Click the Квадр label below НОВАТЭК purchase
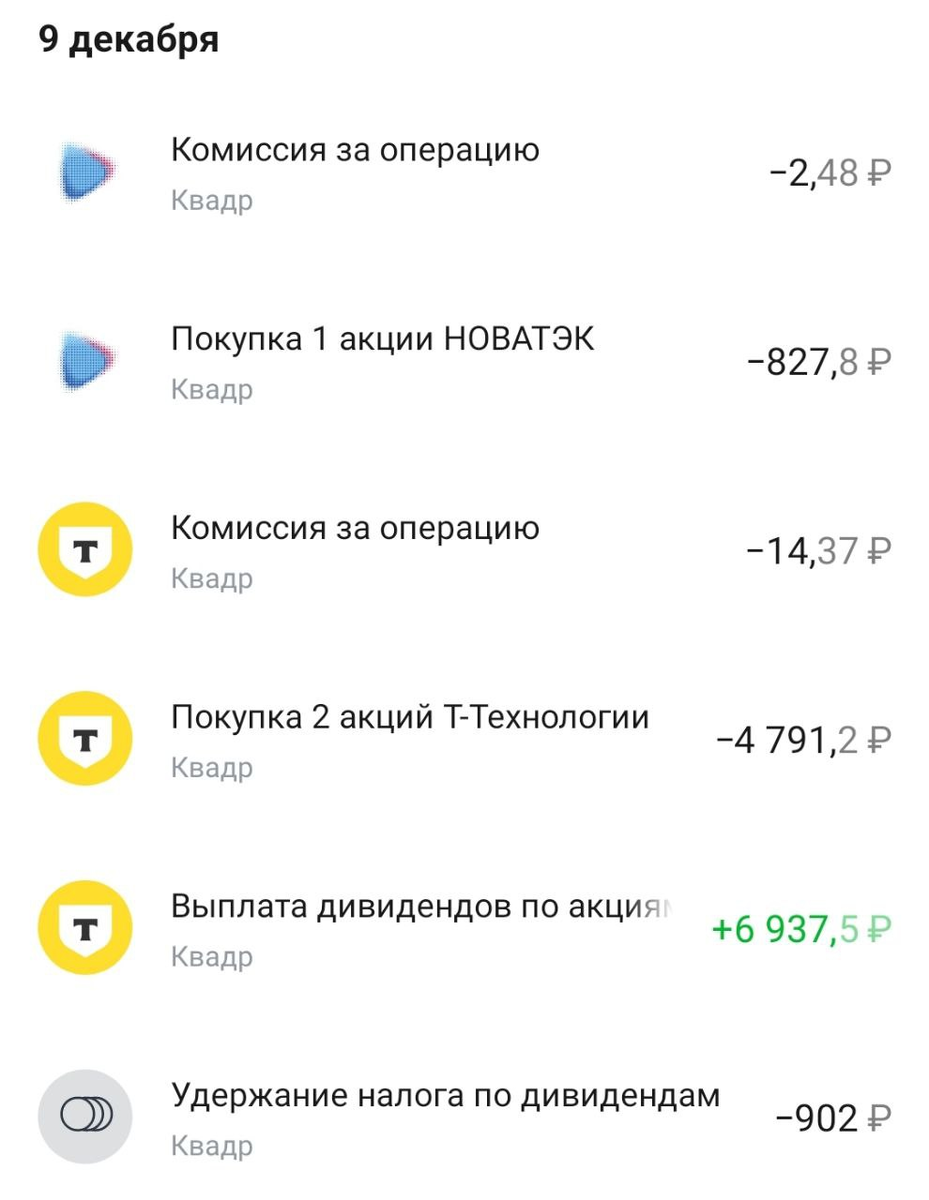The height and width of the screenshot is (1200, 929). click(211, 389)
